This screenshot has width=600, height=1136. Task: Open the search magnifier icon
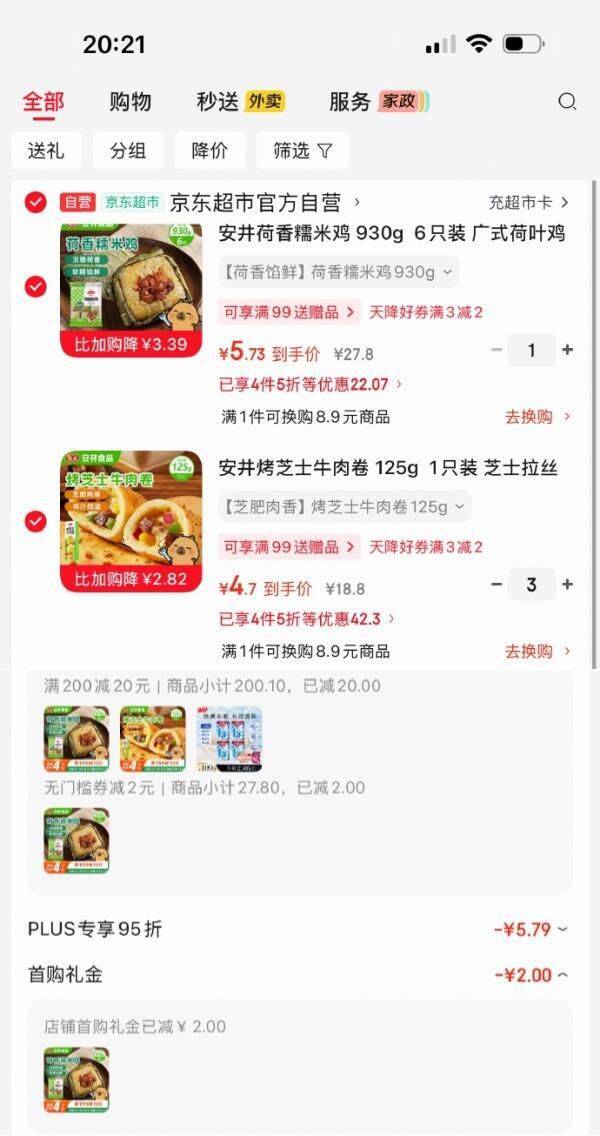click(x=567, y=102)
